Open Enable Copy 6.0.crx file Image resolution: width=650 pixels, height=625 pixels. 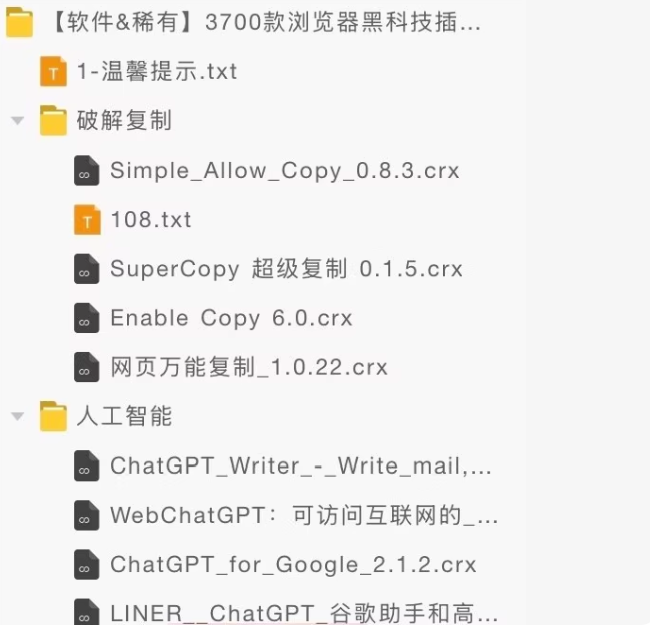[x=231, y=318]
